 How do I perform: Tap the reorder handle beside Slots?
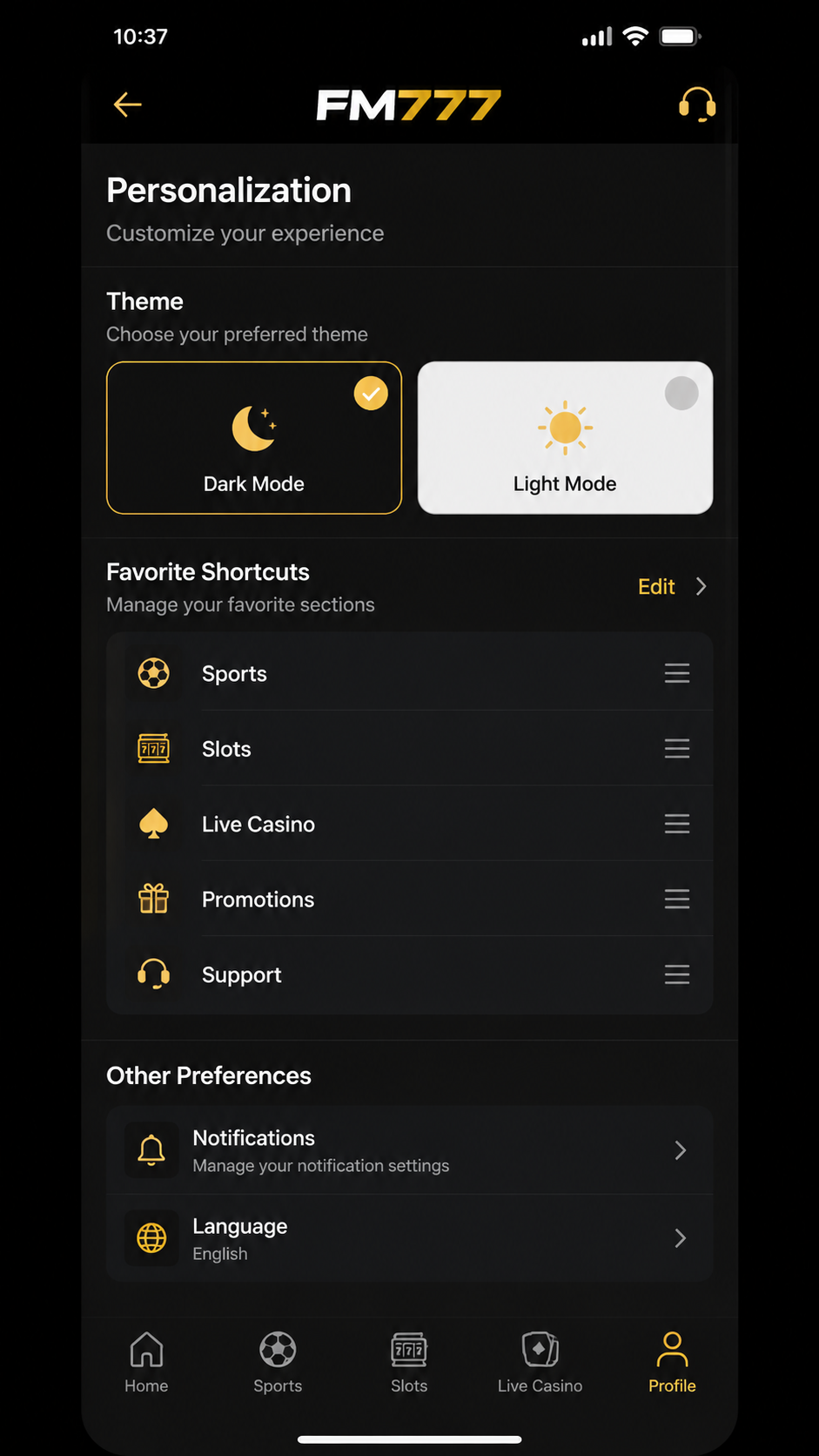tap(677, 749)
